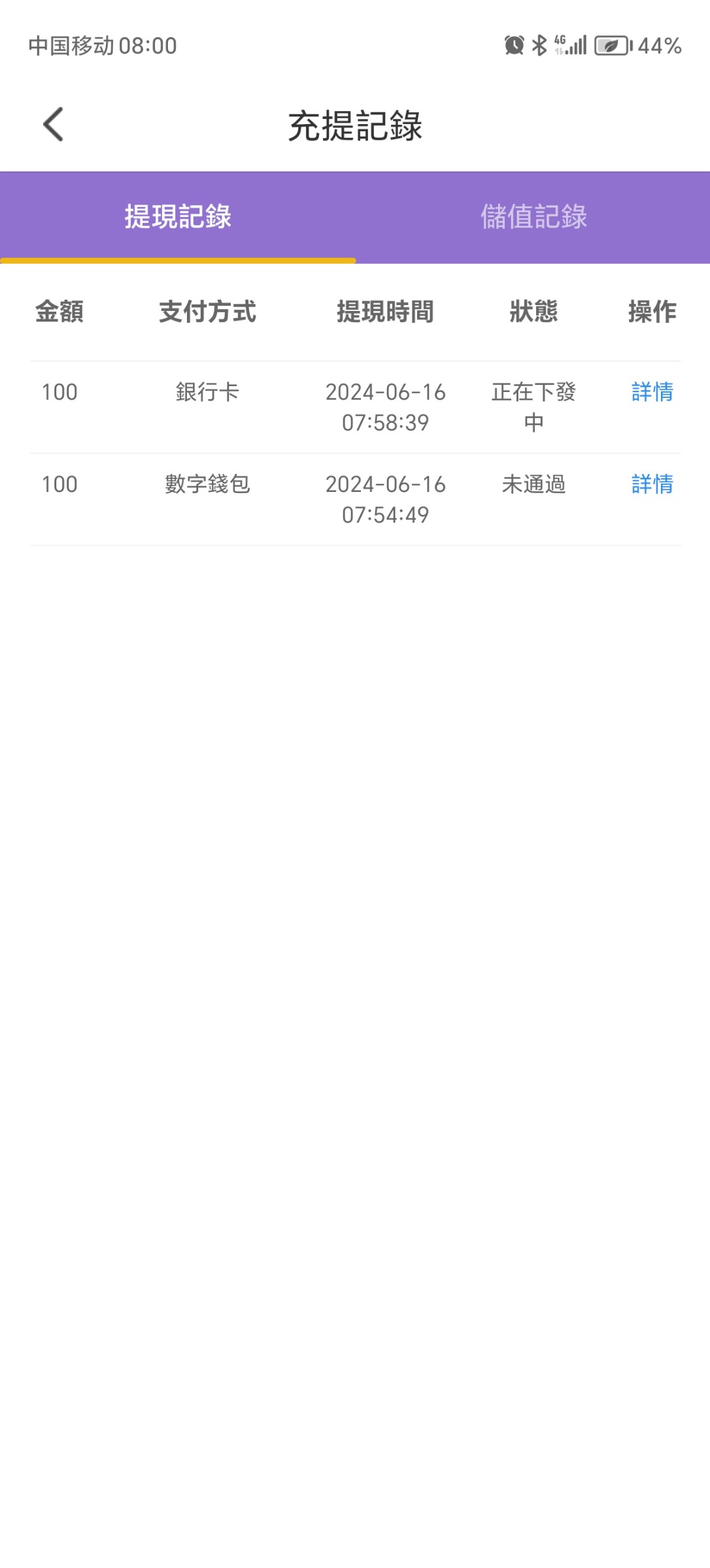
Task: Select the 提現記錄 tab
Action: point(177,218)
